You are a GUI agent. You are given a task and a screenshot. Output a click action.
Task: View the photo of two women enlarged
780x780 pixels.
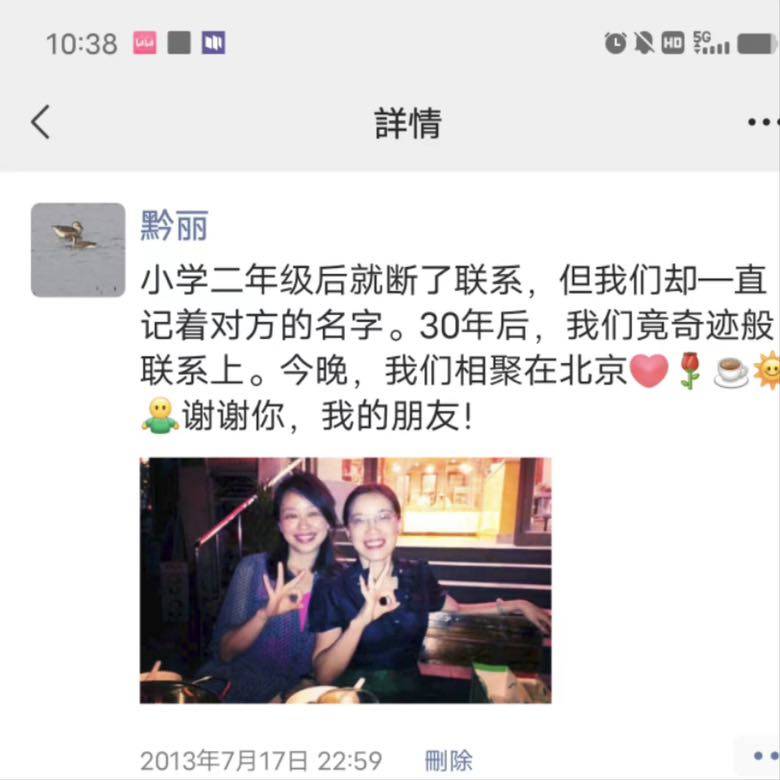pyautogui.click(x=345, y=580)
